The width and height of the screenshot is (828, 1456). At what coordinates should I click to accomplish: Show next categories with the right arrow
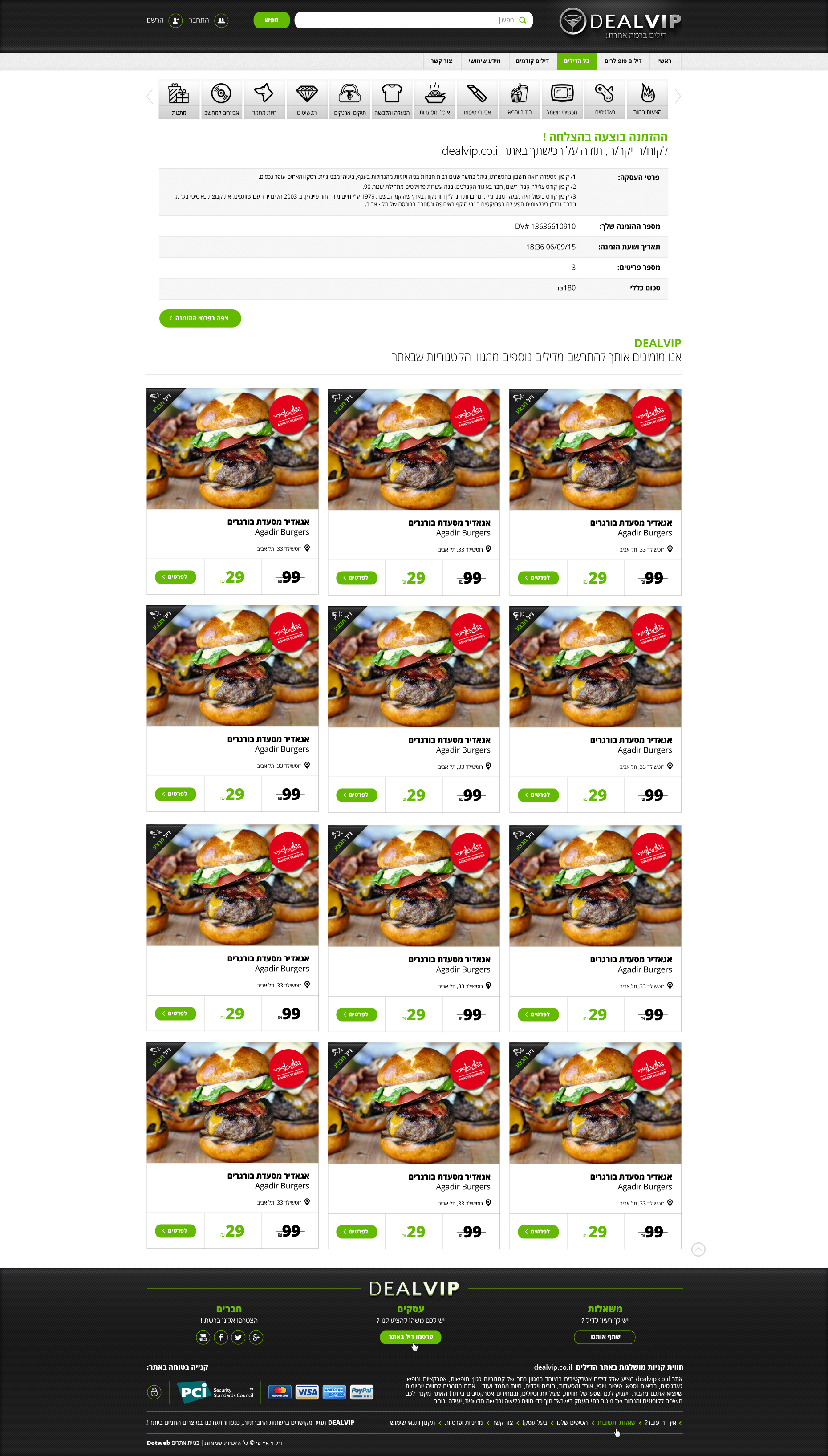tap(677, 96)
